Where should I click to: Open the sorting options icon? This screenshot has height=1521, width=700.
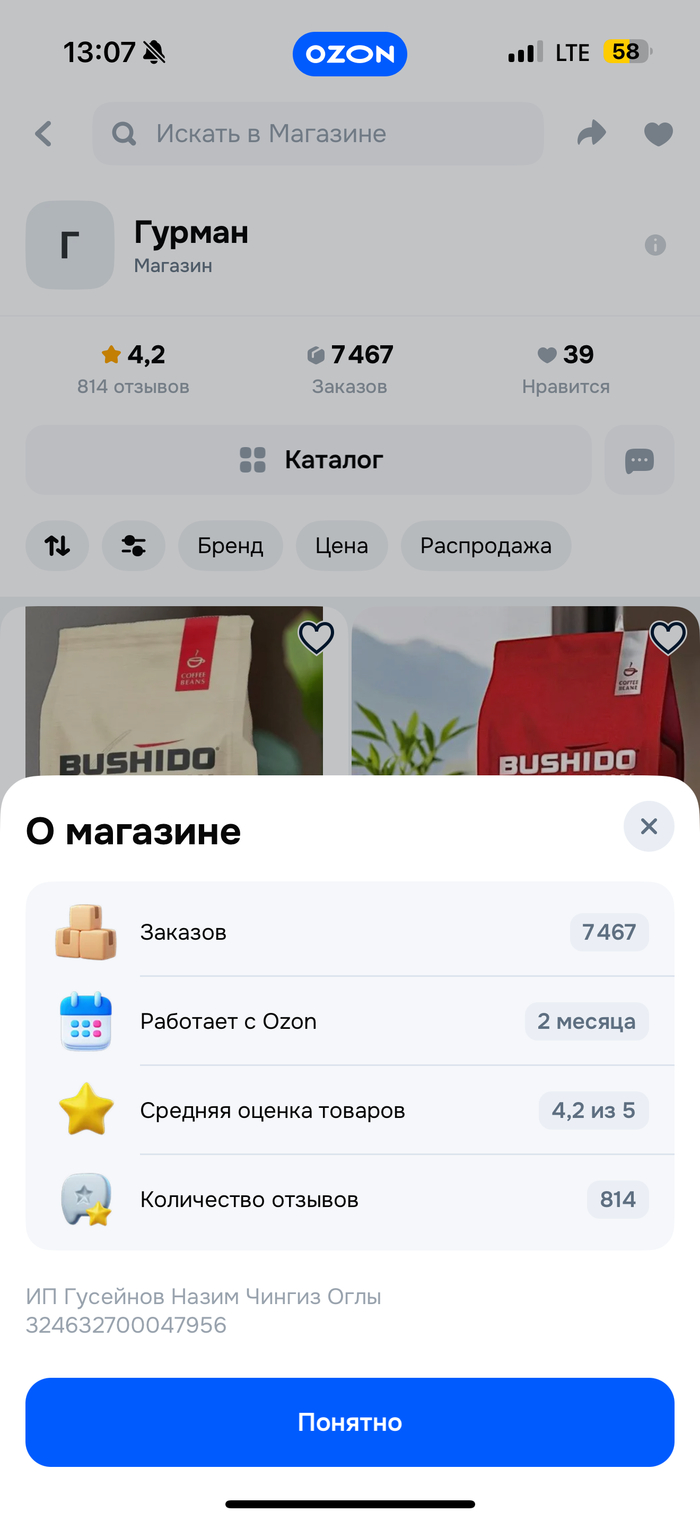(57, 546)
